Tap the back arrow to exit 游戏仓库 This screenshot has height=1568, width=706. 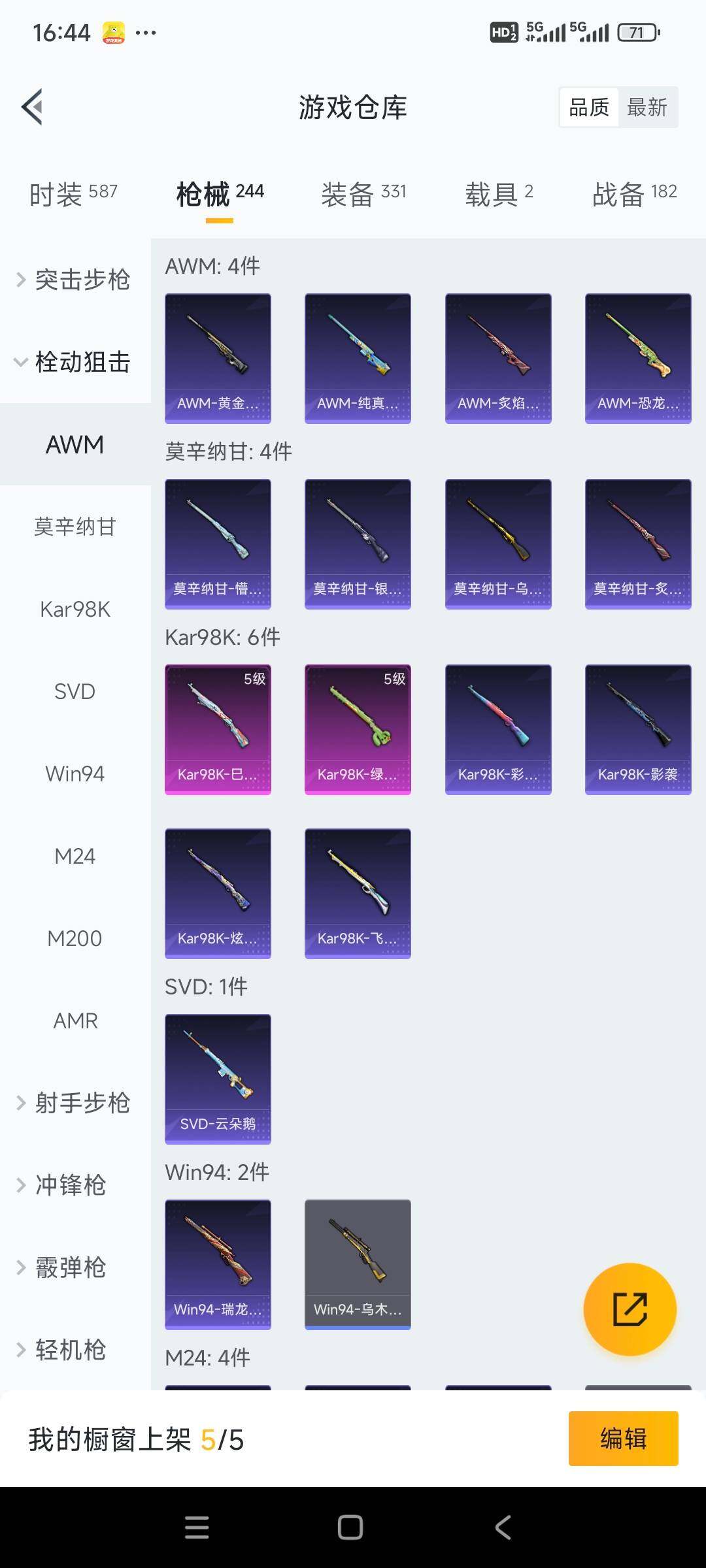click(34, 106)
